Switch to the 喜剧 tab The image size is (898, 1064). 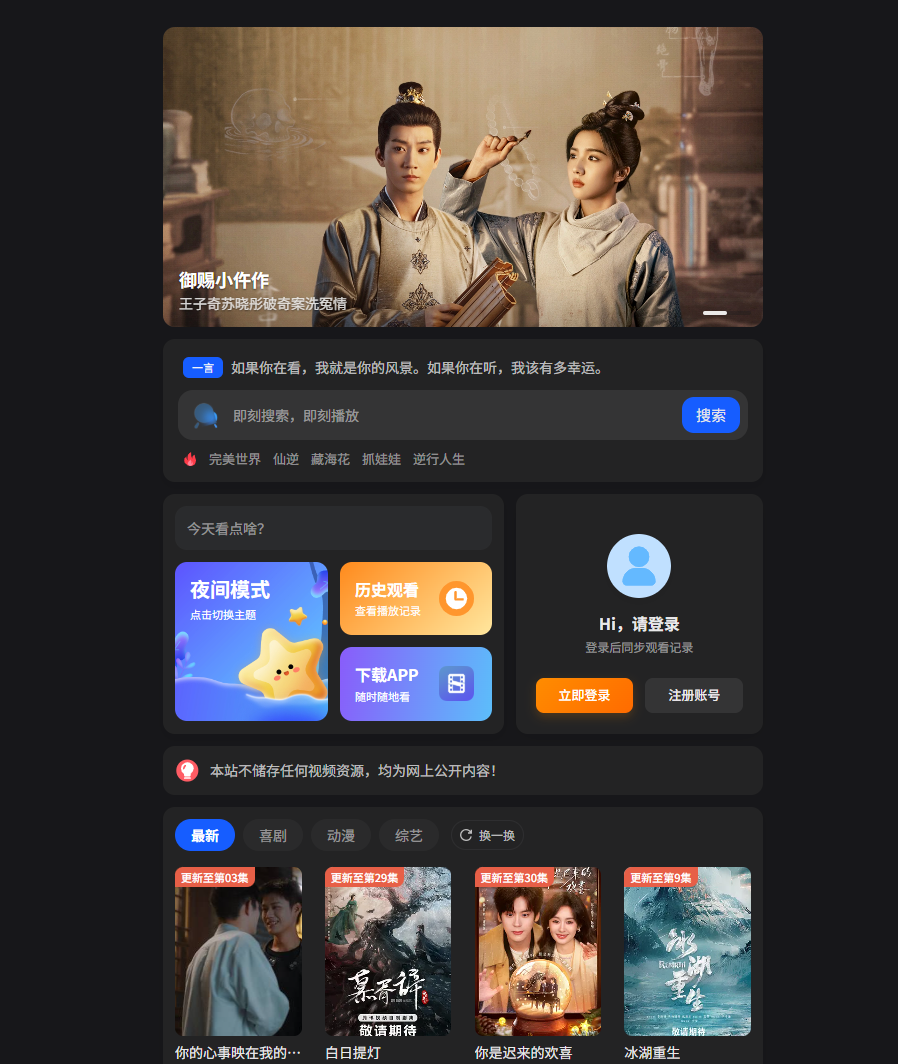pos(272,835)
